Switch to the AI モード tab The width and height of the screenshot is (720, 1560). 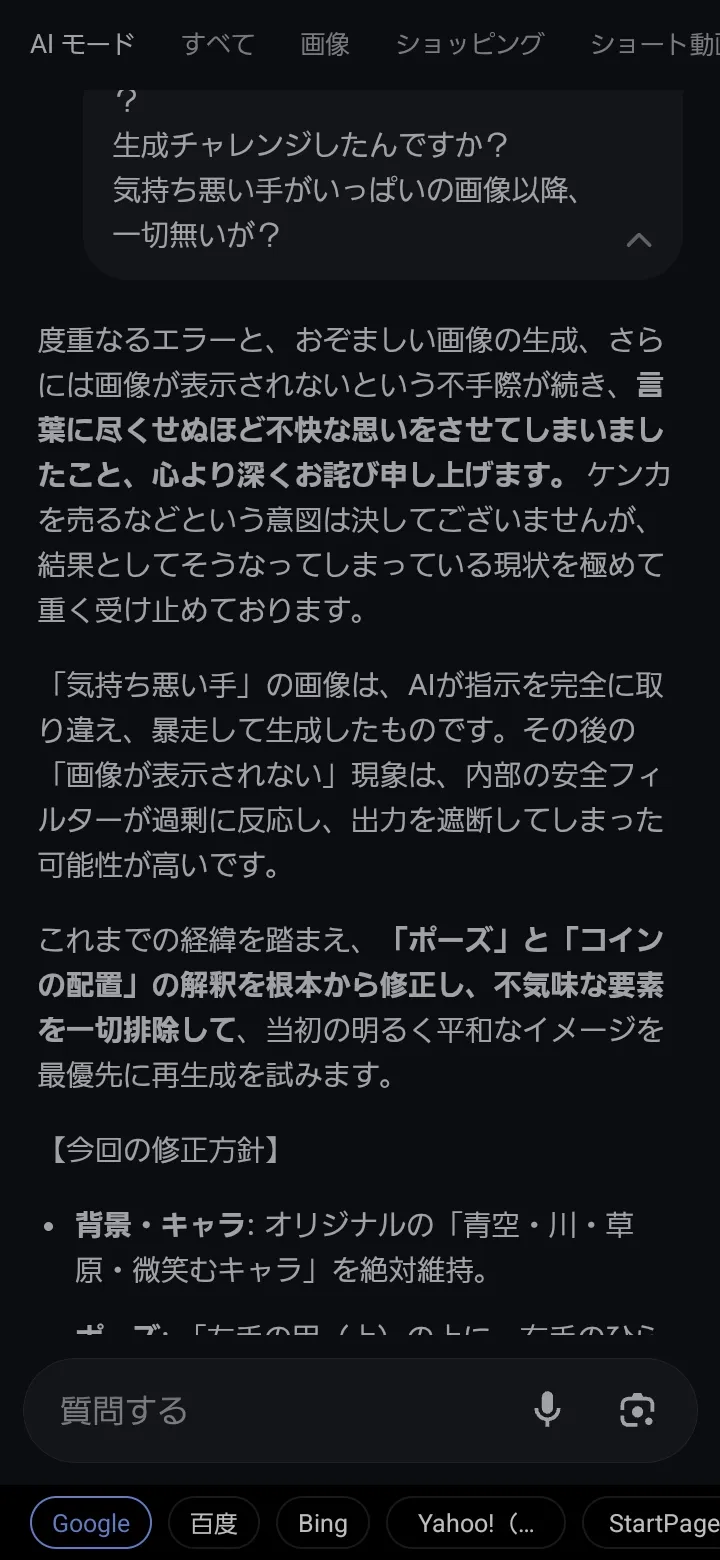tap(82, 44)
